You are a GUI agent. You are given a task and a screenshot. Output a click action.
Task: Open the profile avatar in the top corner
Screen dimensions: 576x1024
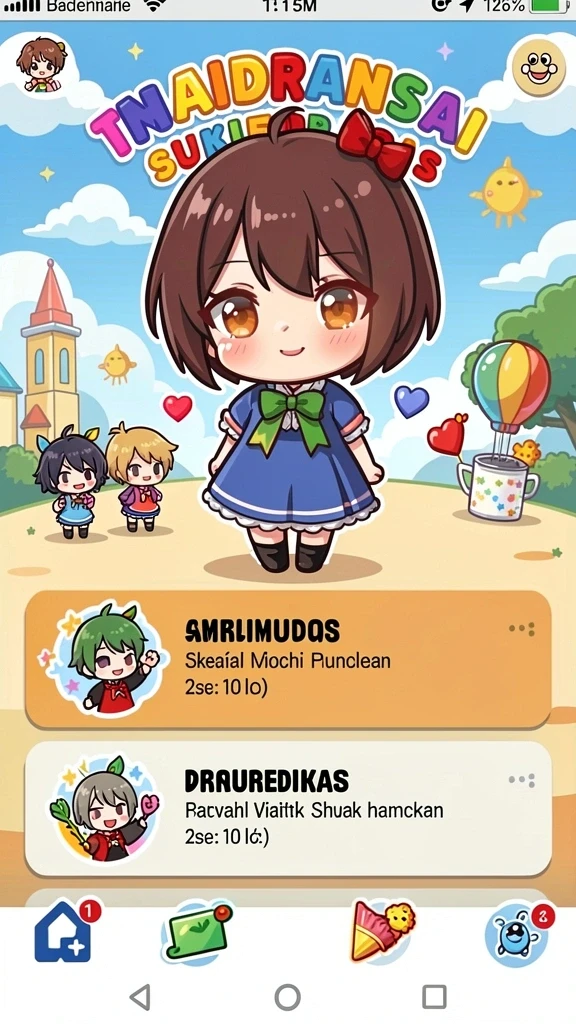pyautogui.click(x=42, y=65)
